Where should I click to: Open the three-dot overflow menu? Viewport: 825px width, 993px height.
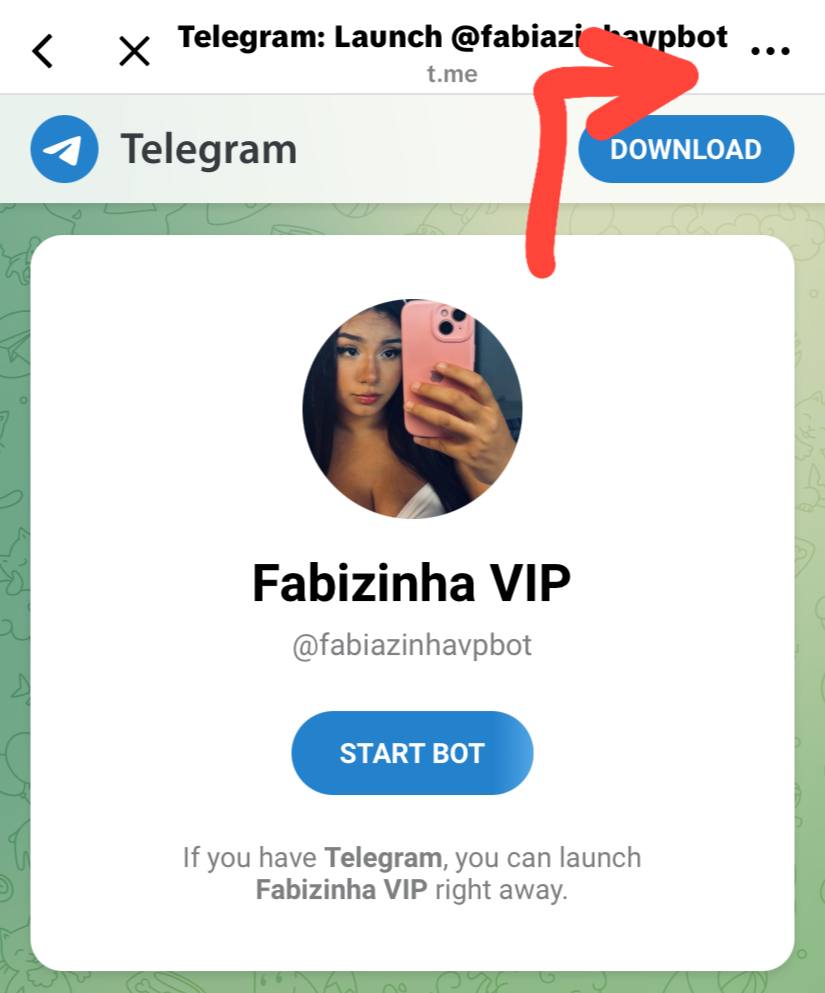[770, 50]
